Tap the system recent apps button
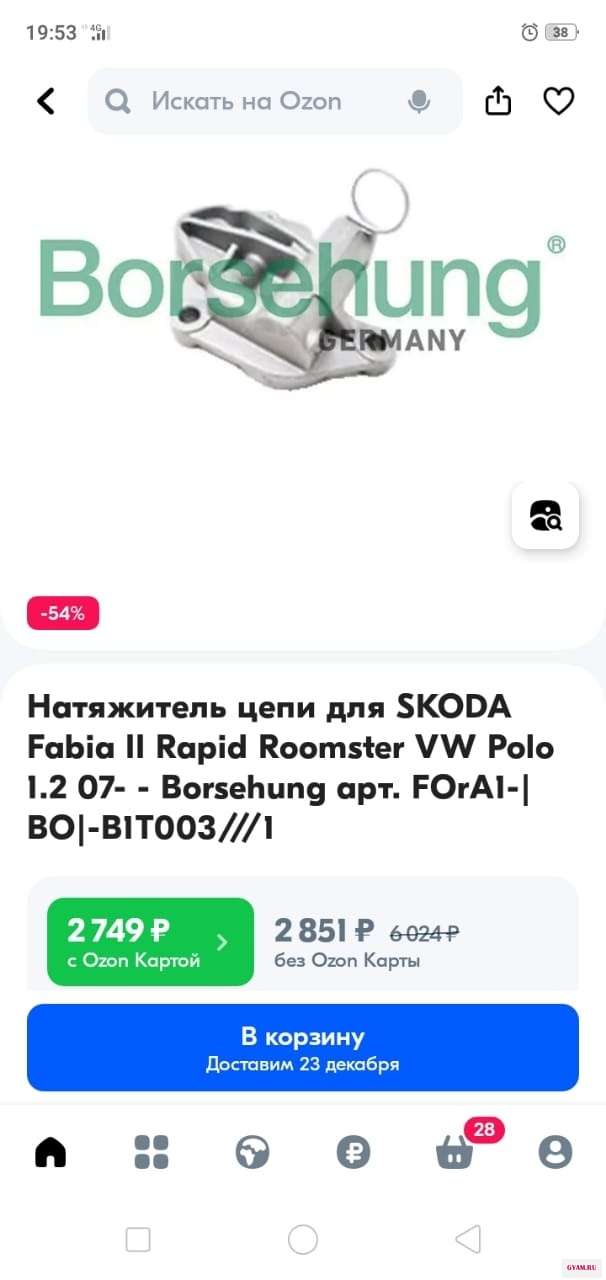Image resolution: width=606 pixels, height=1280 pixels. [x=138, y=1240]
